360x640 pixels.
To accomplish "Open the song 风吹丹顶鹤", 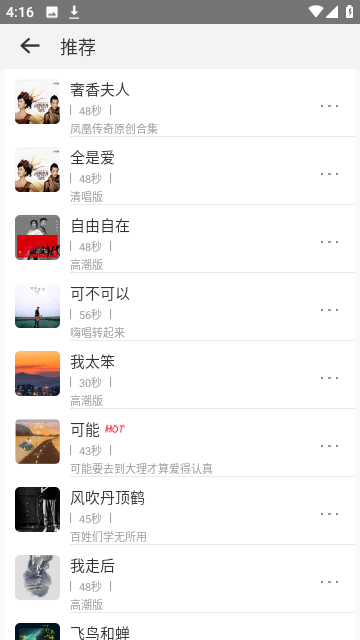I will click(180, 511).
